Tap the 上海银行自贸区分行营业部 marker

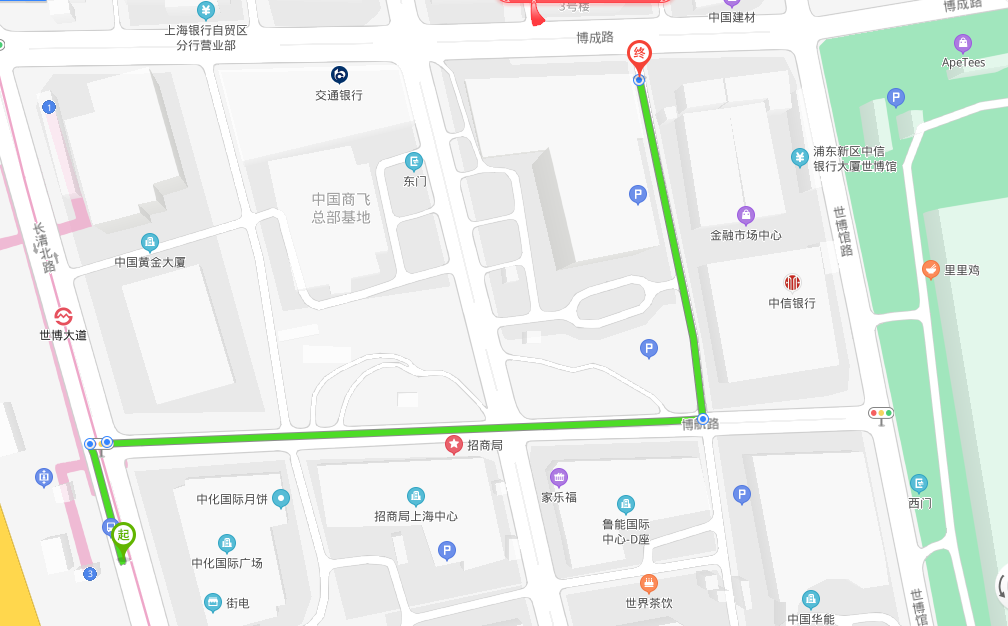(206, 11)
